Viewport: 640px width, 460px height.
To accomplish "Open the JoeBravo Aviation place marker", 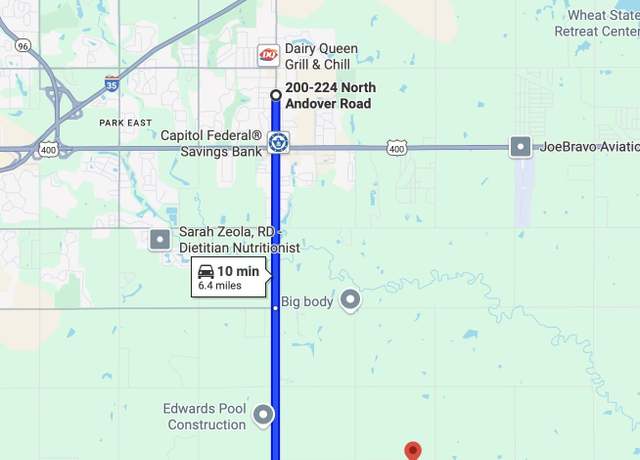I will pos(521,147).
